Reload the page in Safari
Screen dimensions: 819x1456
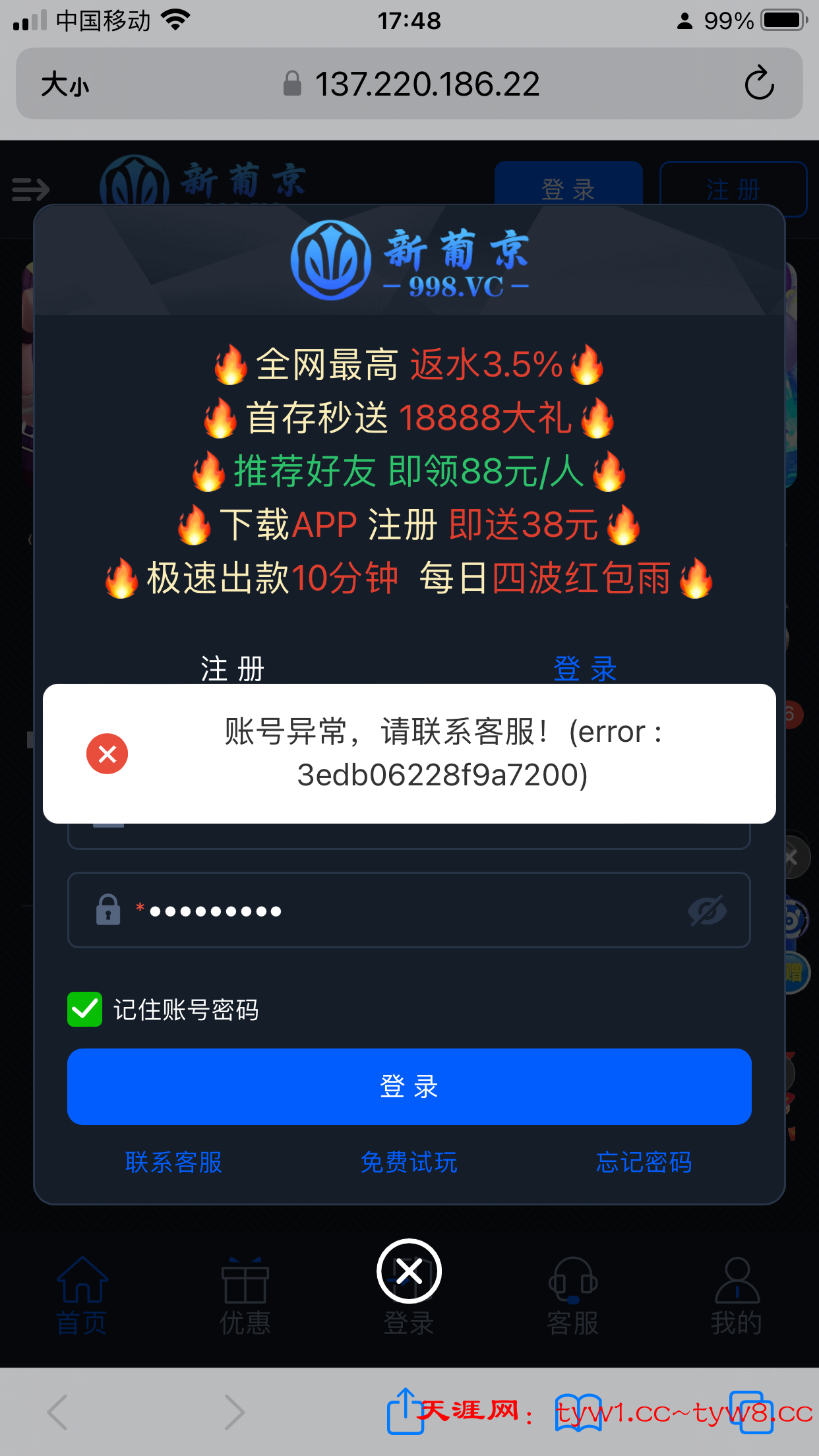pyautogui.click(x=759, y=84)
